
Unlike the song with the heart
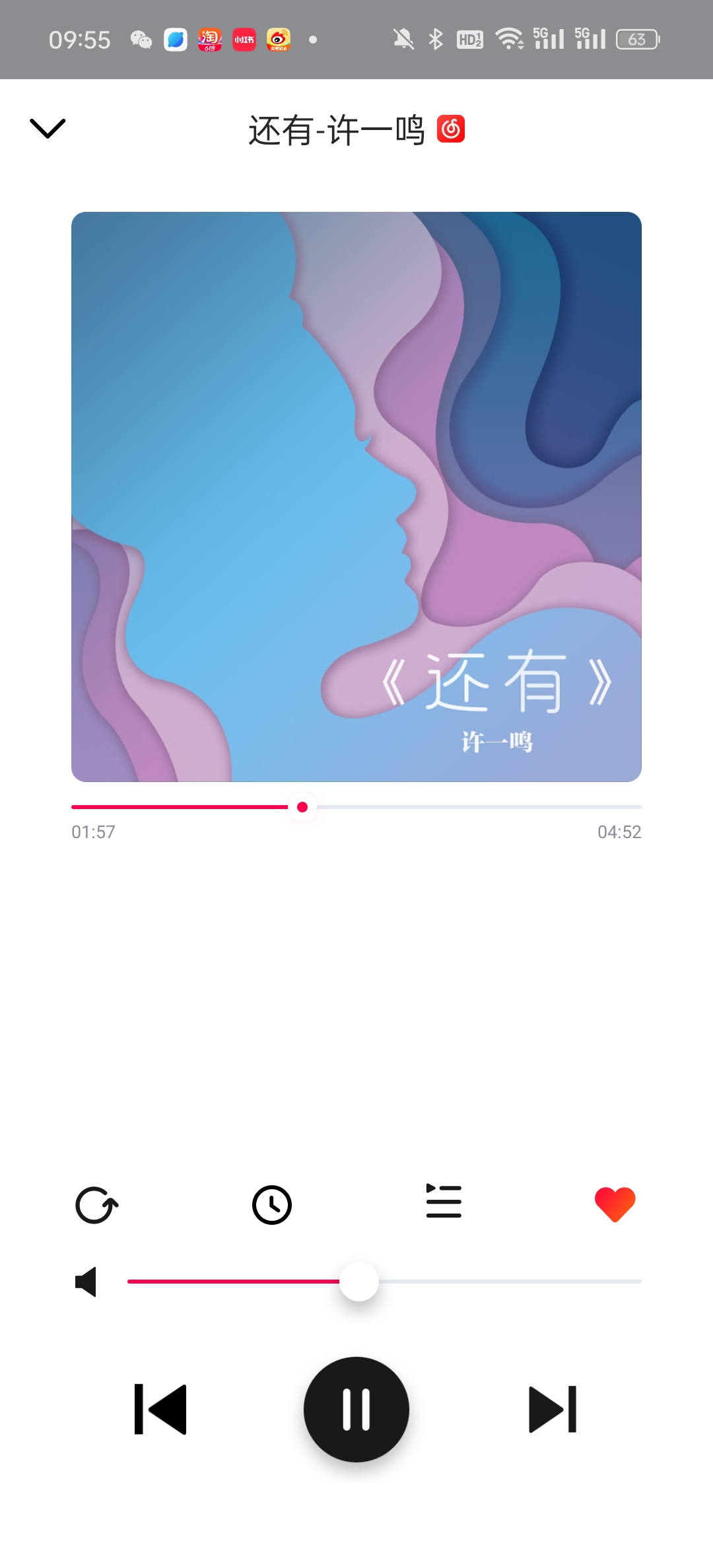click(615, 1204)
